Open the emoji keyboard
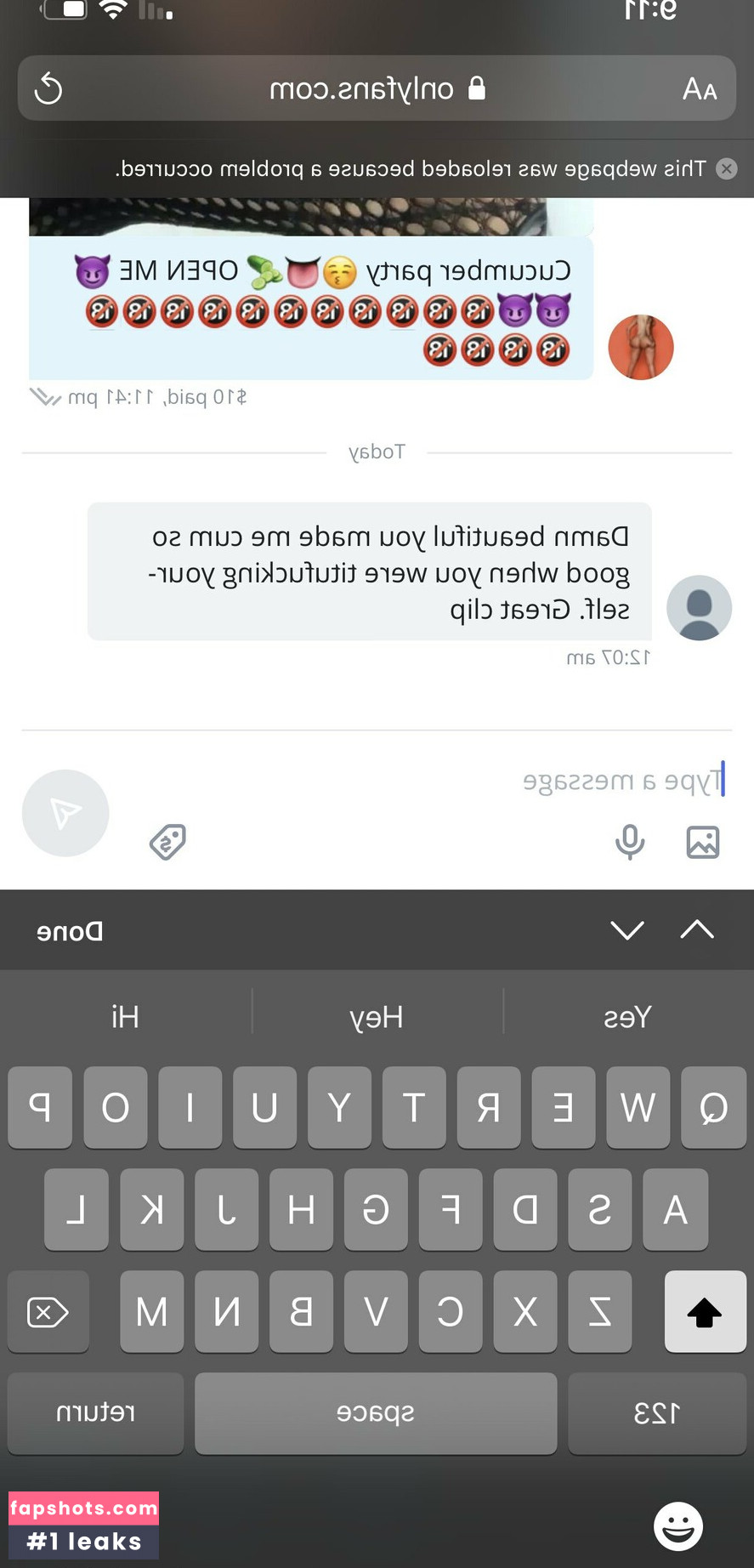This screenshot has width=754, height=1568. click(678, 1526)
